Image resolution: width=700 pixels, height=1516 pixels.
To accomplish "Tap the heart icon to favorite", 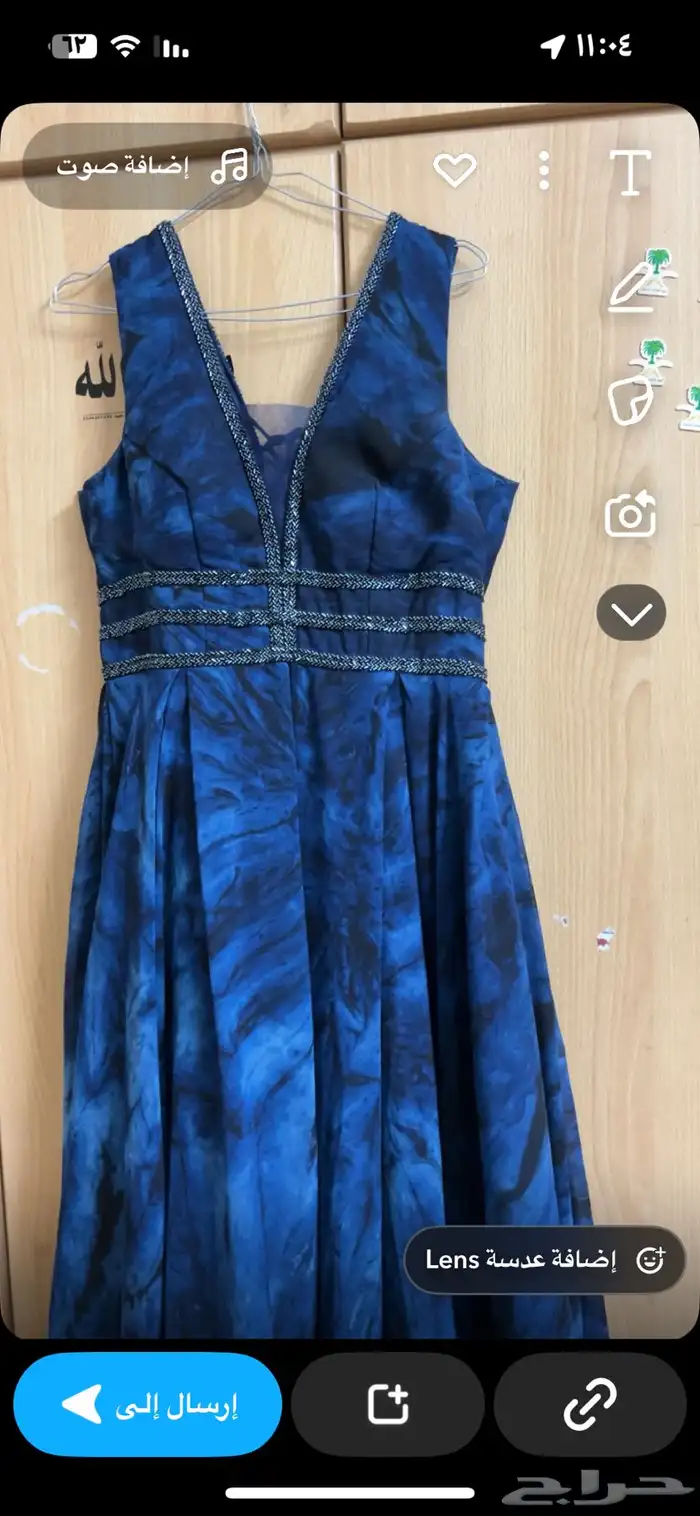I will (x=455, y=171).
